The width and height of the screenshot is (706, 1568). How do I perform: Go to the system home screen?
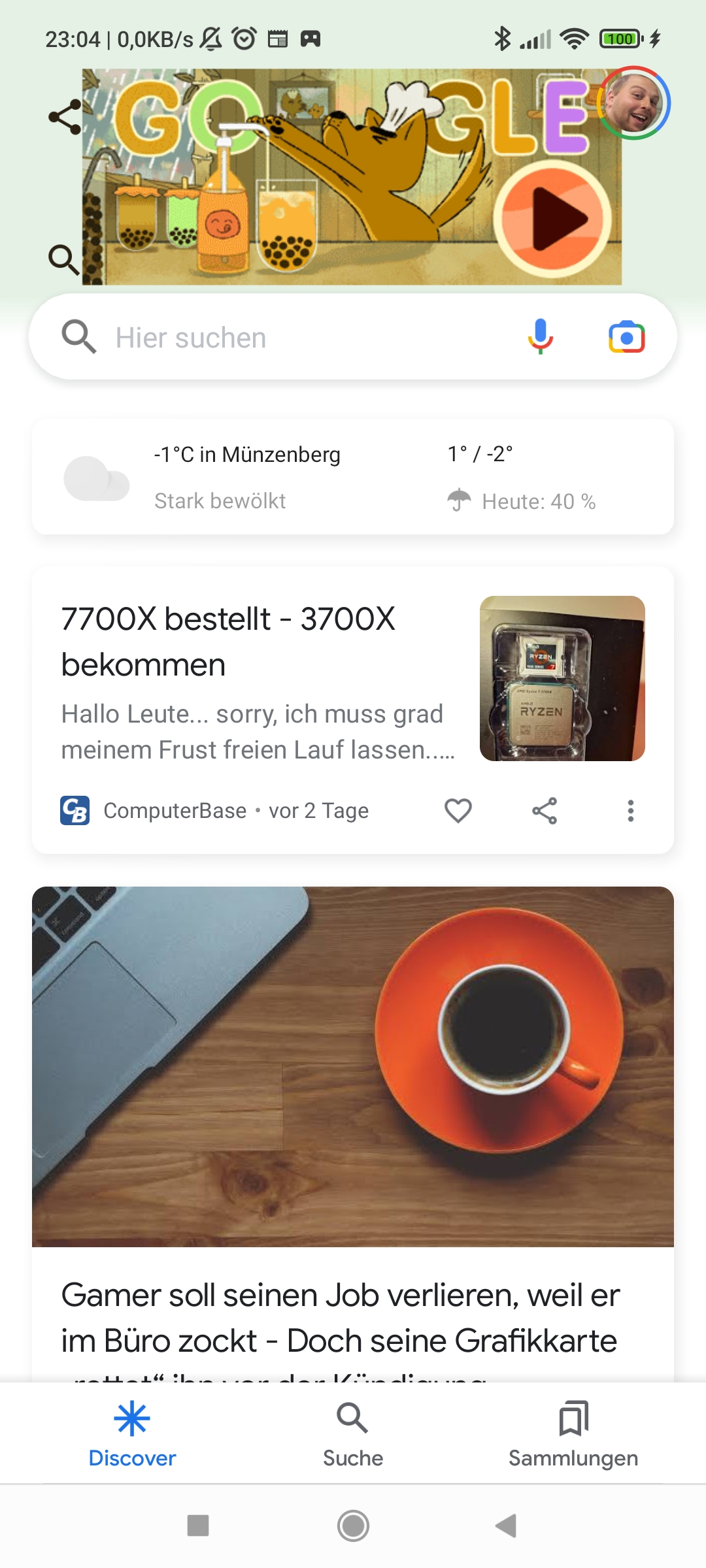click(353, 1526)
